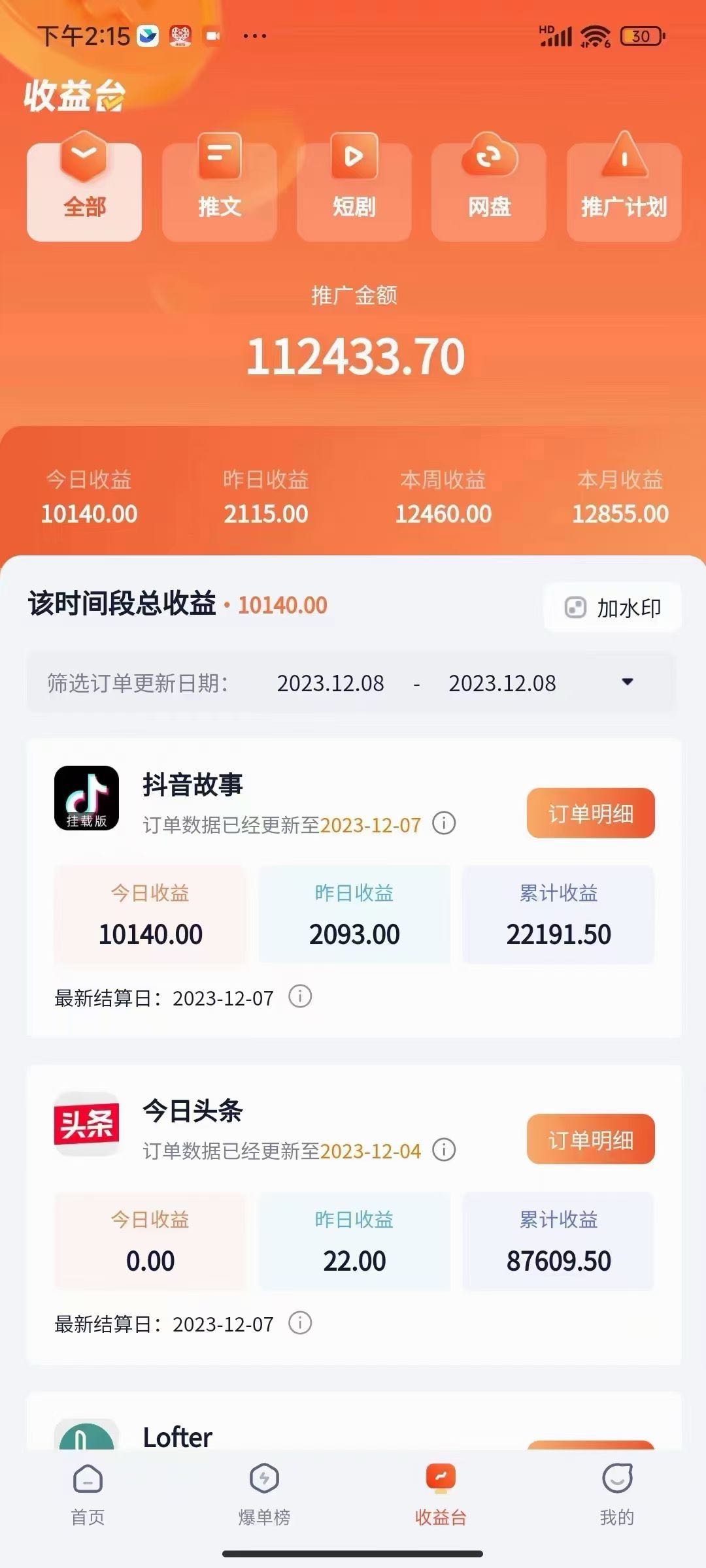Show info about 今日头条 order data update
Screen dimensions: 706x1568
(444, 1149)
